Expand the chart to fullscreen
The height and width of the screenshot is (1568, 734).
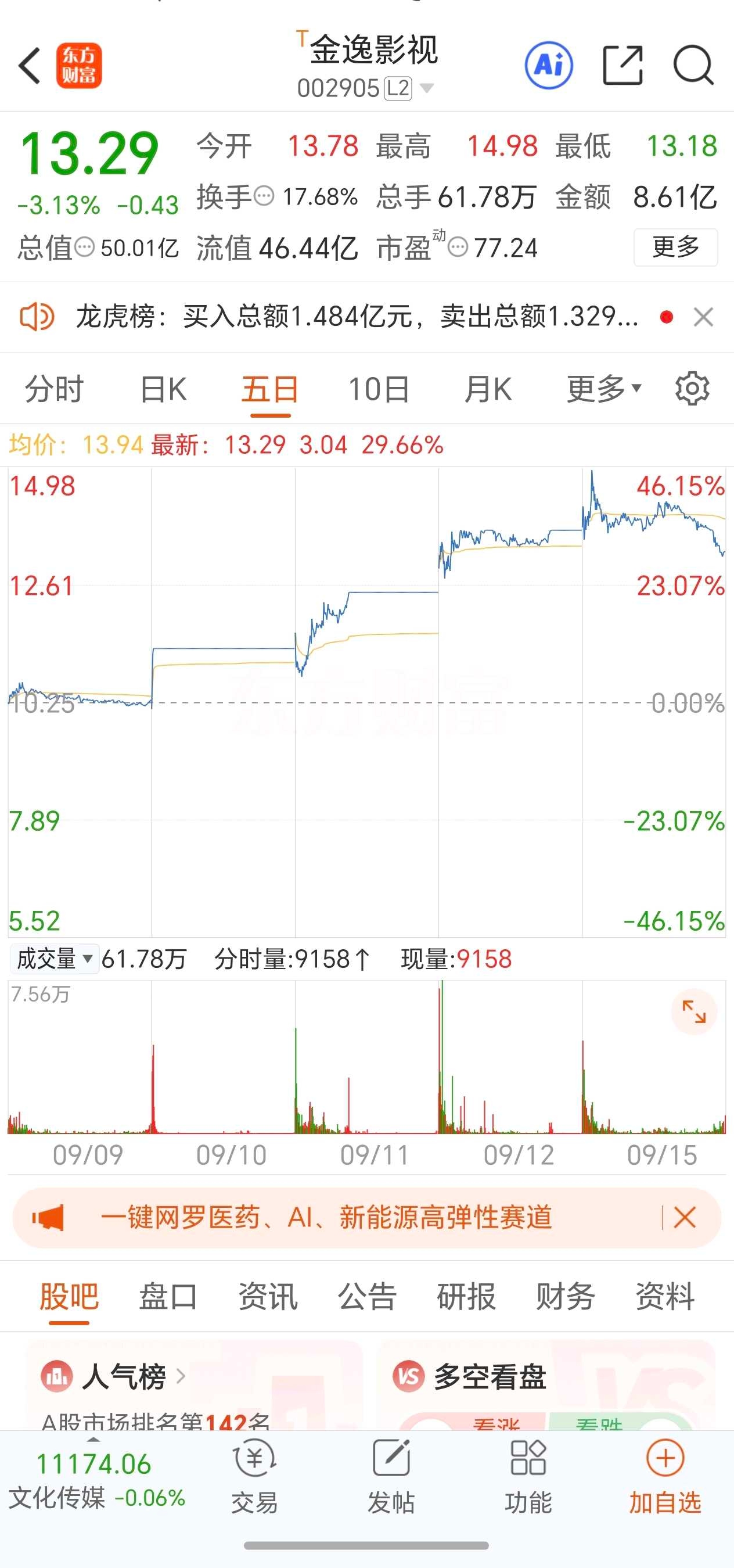click(694, 1011)
